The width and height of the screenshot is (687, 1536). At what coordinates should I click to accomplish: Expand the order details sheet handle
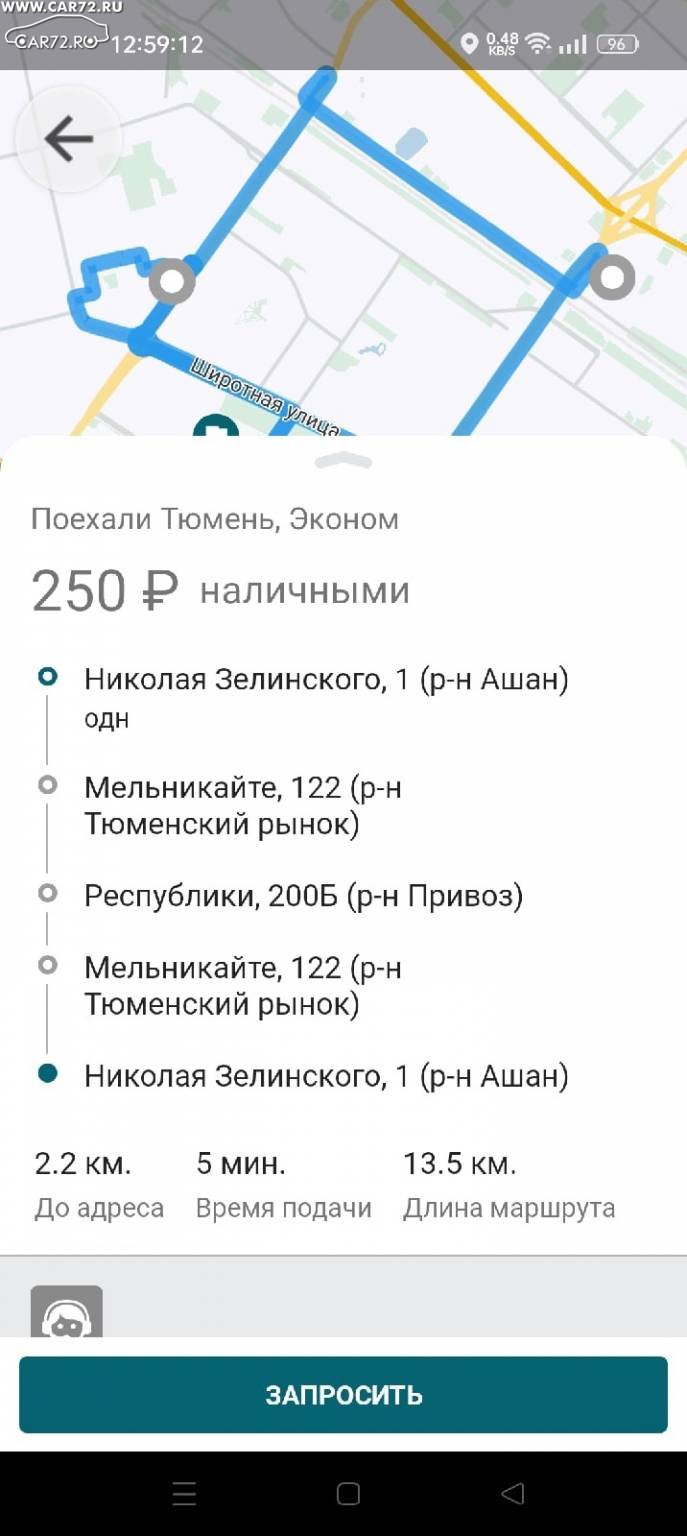click(343, 461)
